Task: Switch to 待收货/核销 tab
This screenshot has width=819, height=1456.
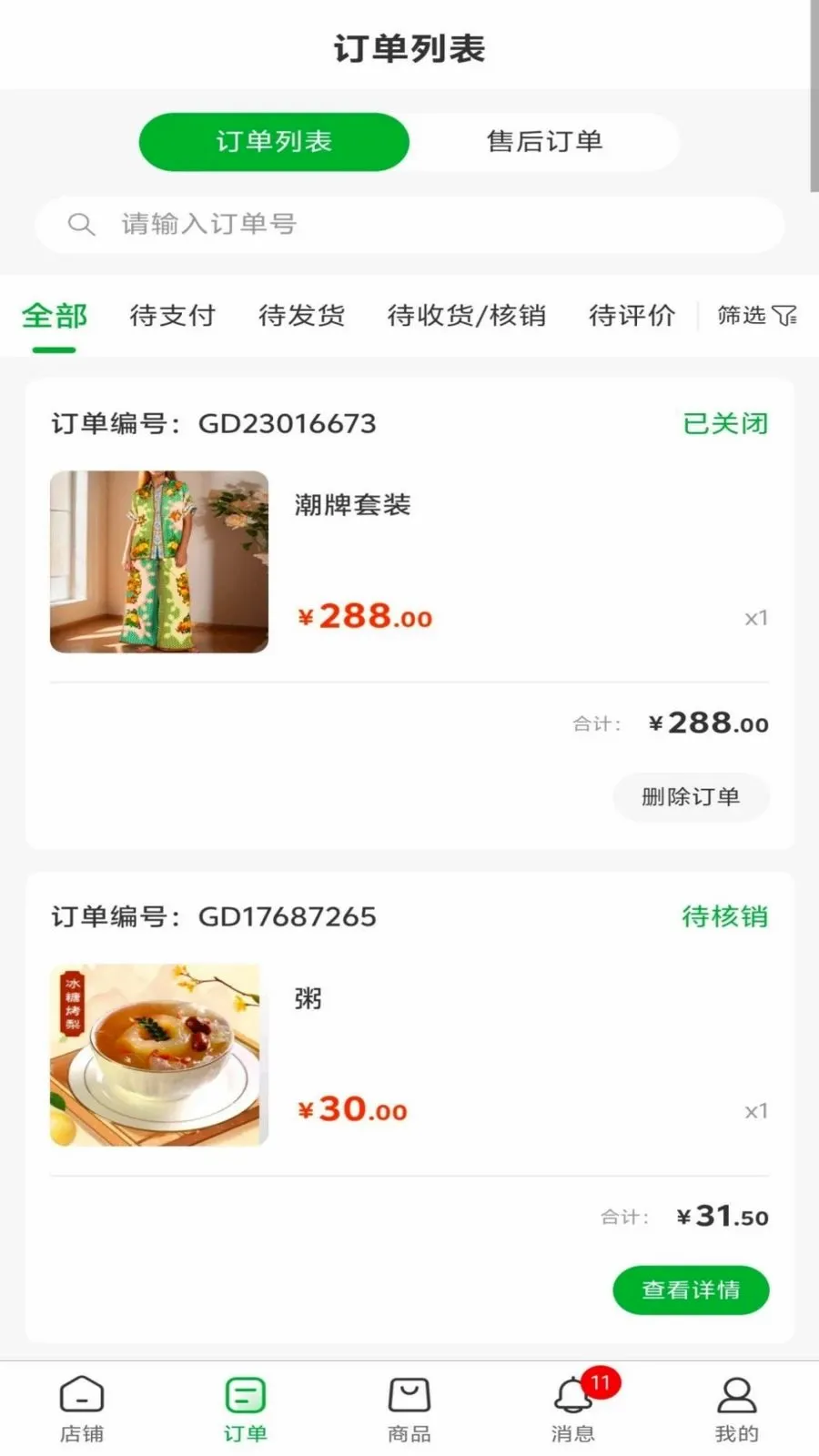Action: [x=467, y=316]
